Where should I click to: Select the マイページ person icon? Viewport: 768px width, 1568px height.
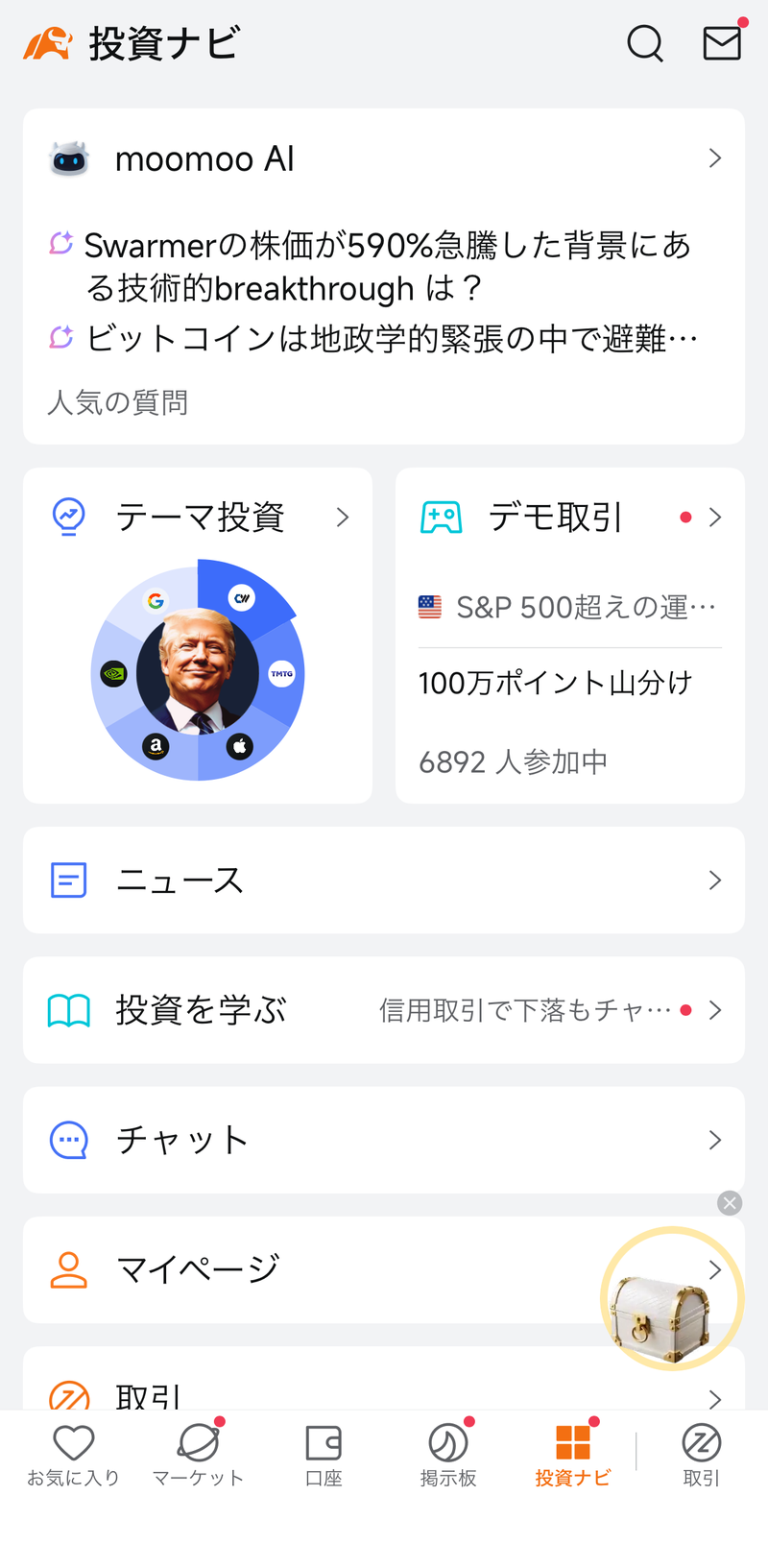pos(67,1269)
